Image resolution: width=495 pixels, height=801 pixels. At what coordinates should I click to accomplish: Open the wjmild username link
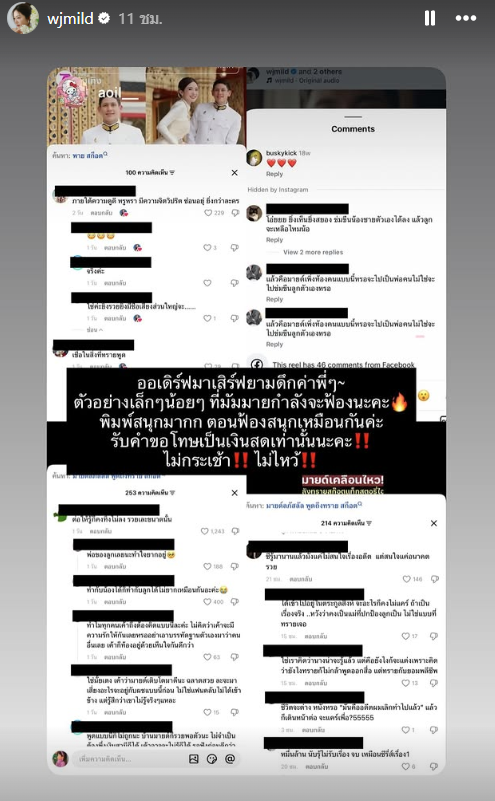[70, 19]
